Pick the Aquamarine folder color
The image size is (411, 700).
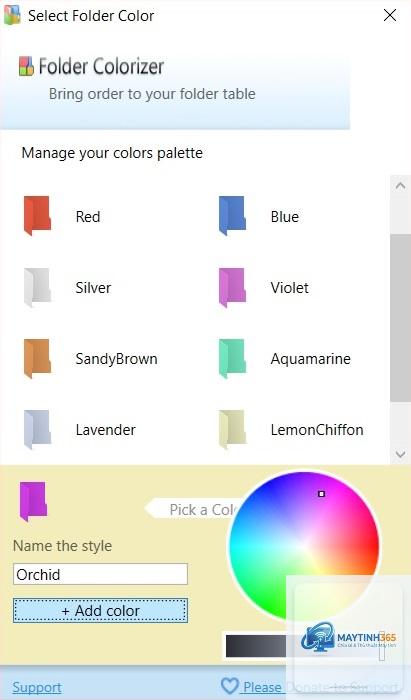[285, 358]
